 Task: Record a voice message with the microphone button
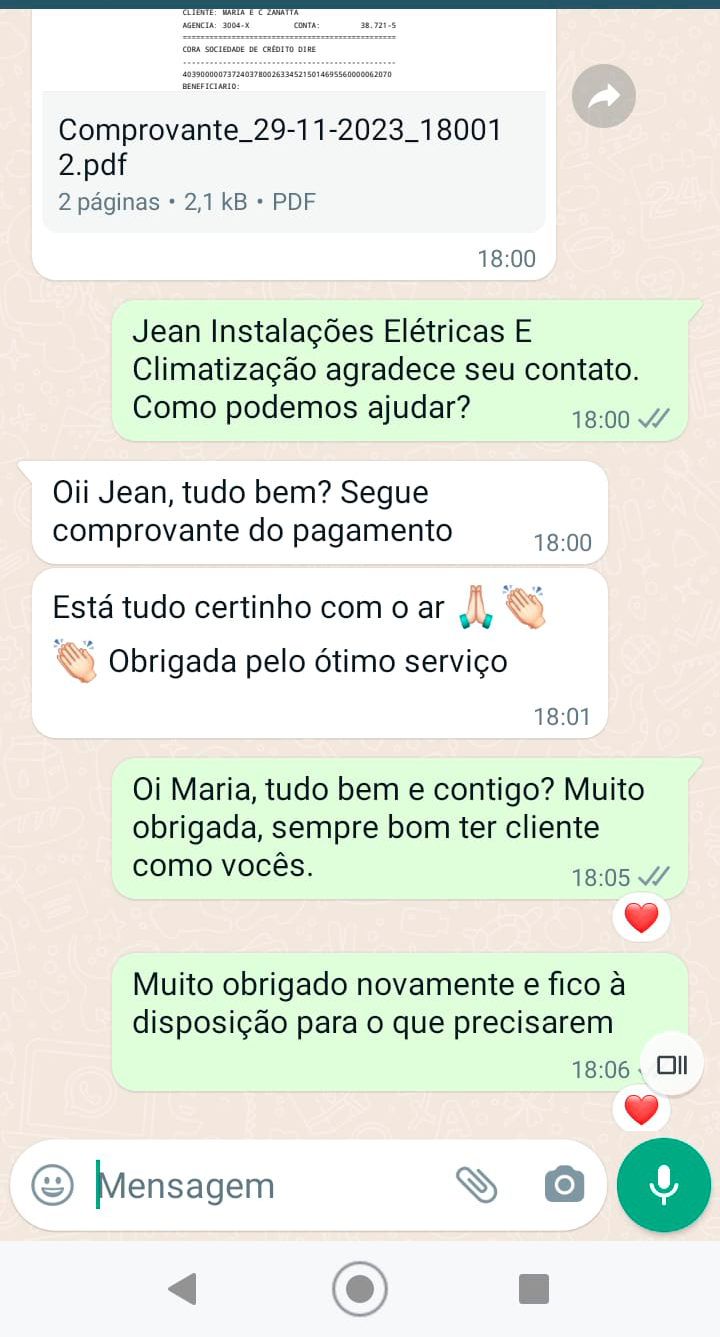tap(663, 1185)
